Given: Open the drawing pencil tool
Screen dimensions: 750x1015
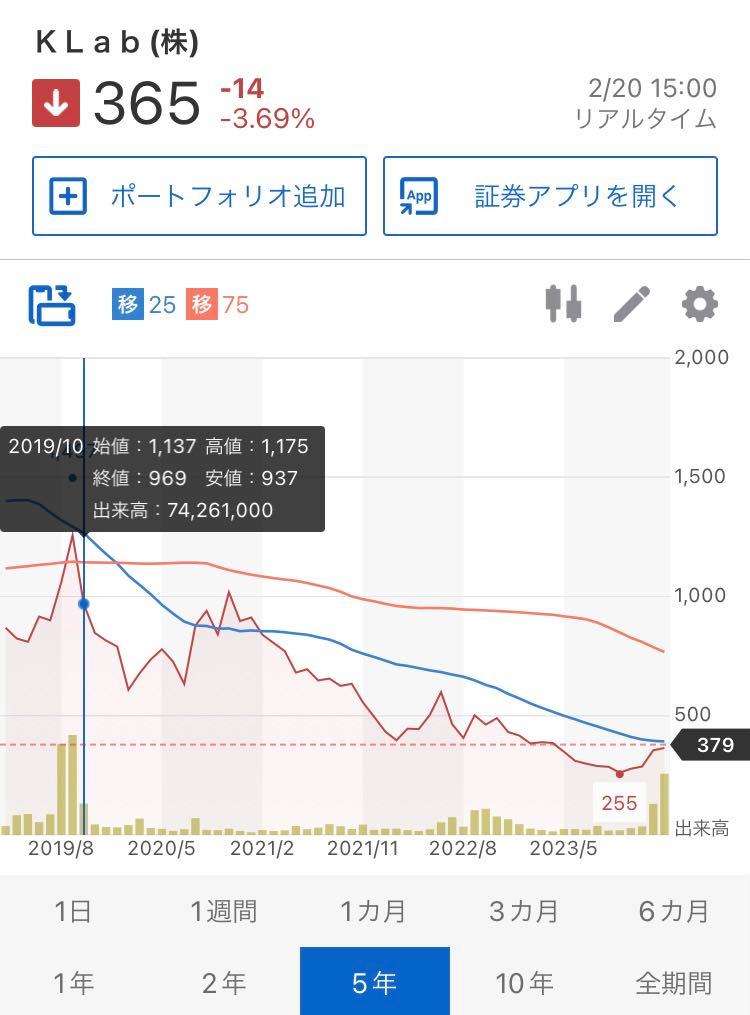Looking at the screenshot, I should [632, 304].
